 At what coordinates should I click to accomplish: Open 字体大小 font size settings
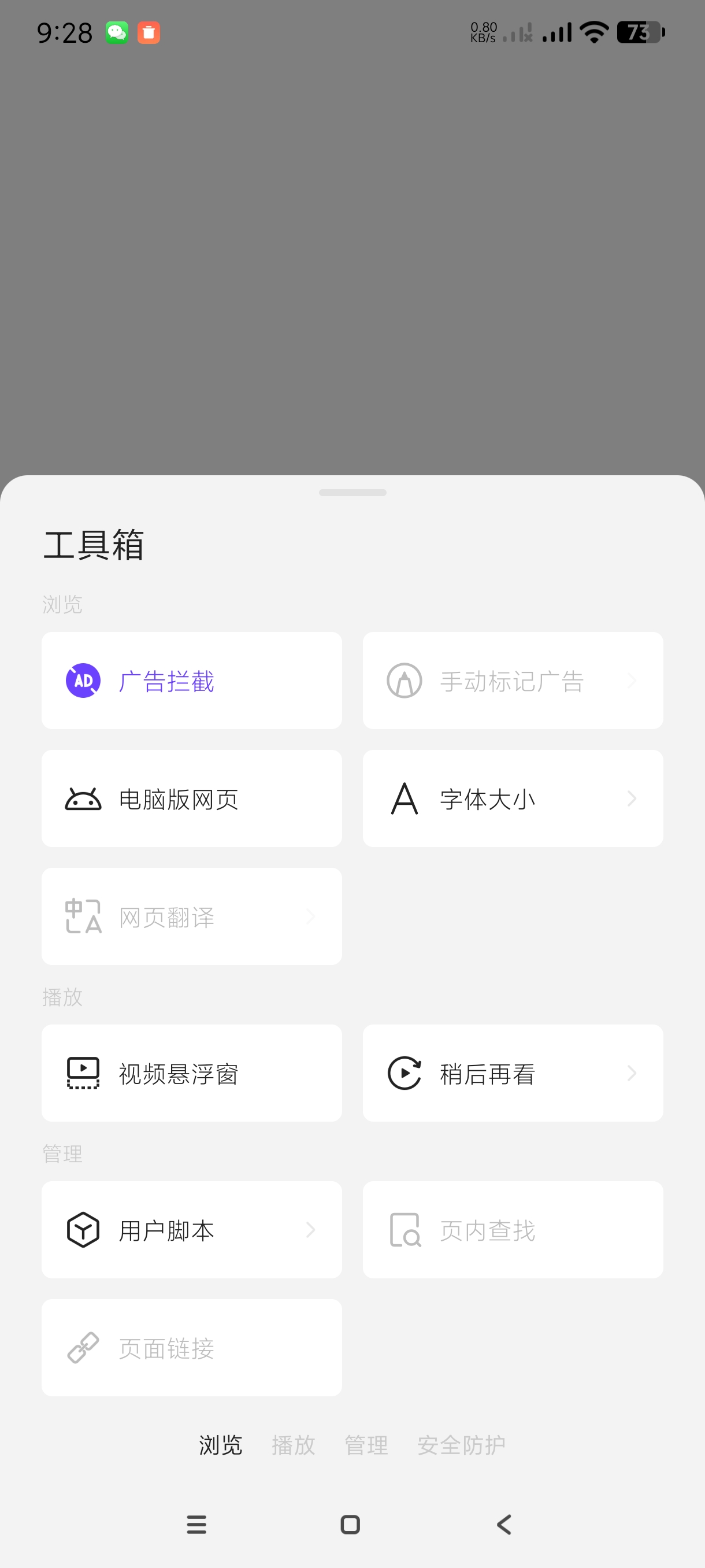click(x=512, y=798)
